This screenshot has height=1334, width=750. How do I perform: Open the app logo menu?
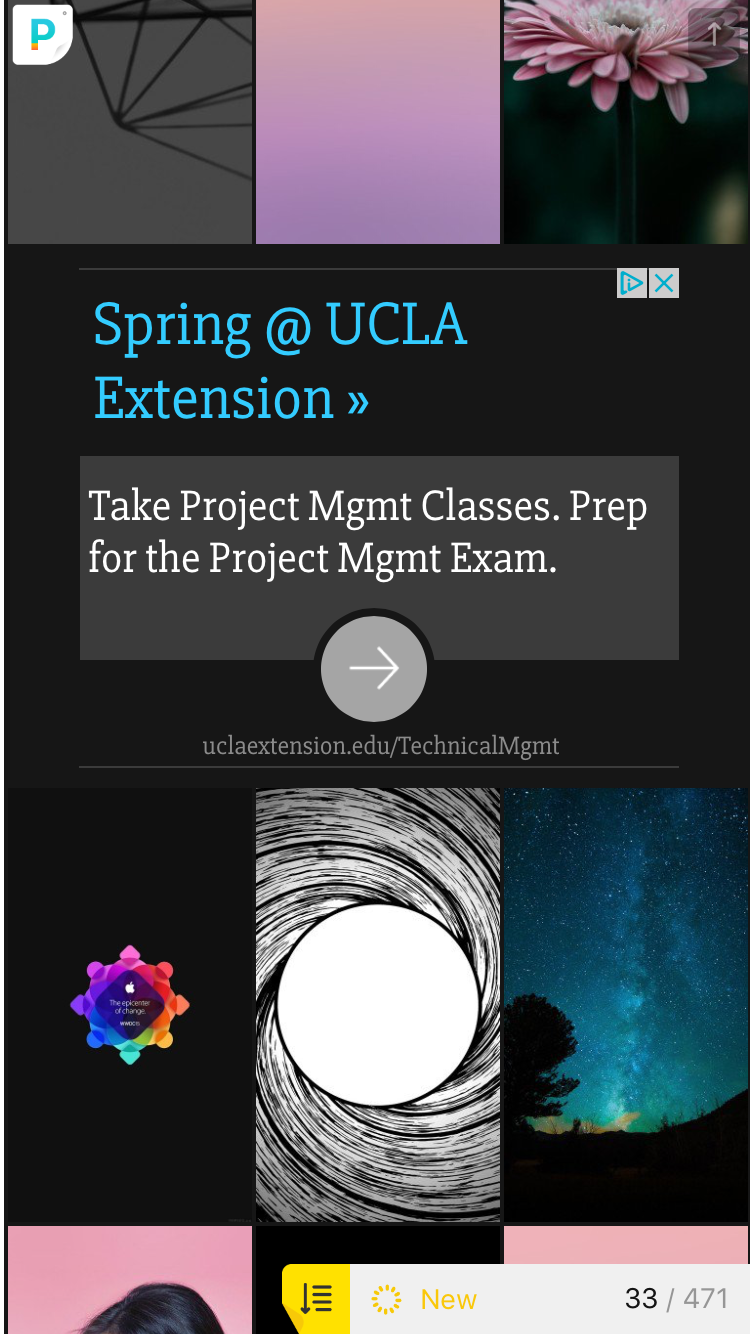42,34
